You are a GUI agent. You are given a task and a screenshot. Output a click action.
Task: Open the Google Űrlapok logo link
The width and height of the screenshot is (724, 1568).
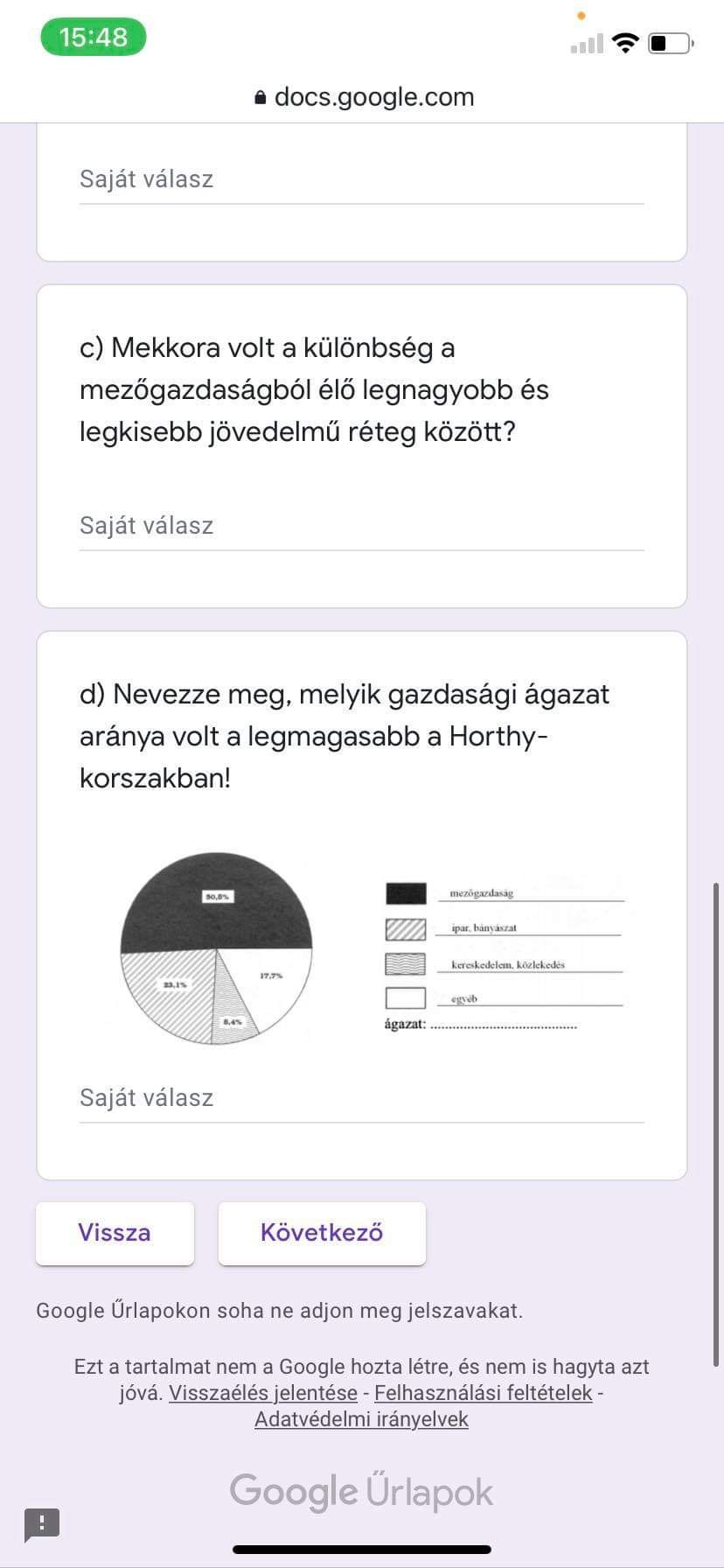pos(361,1492)
